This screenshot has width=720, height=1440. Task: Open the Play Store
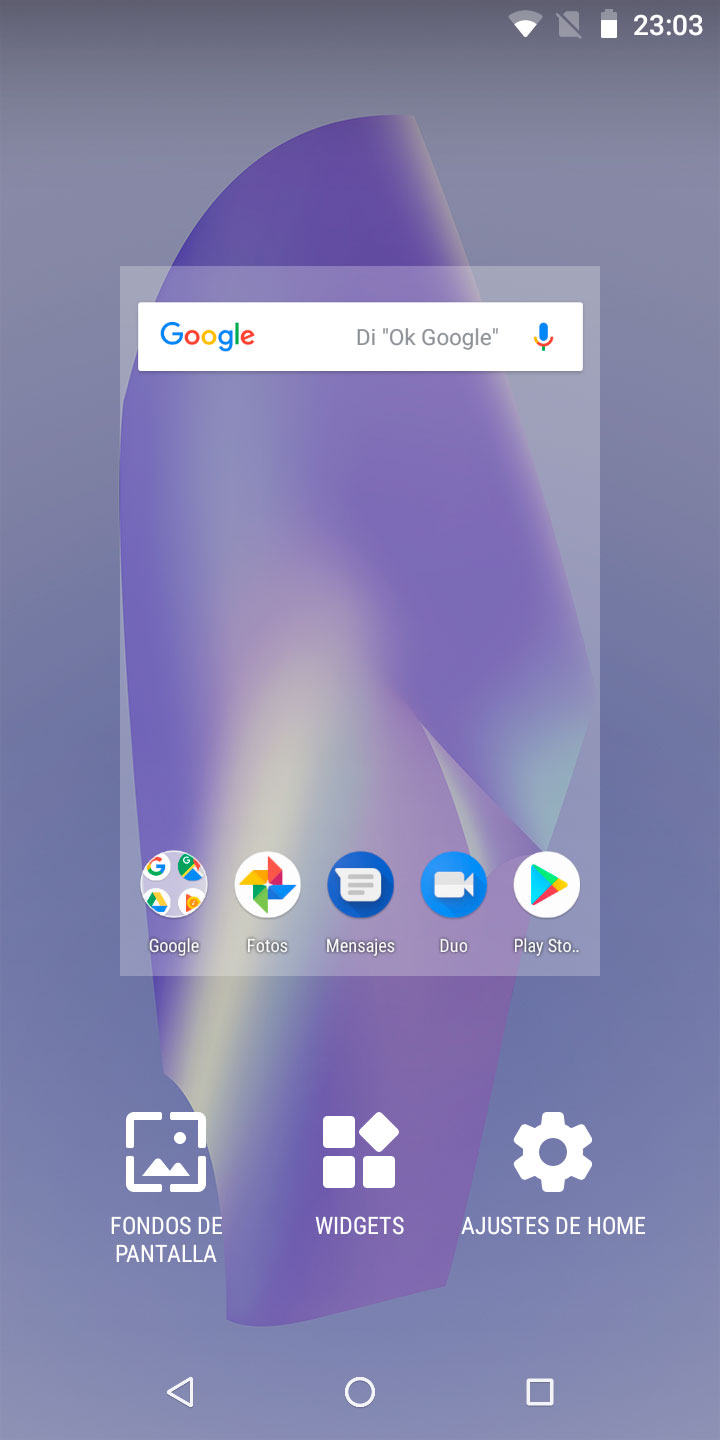point(546,885)
